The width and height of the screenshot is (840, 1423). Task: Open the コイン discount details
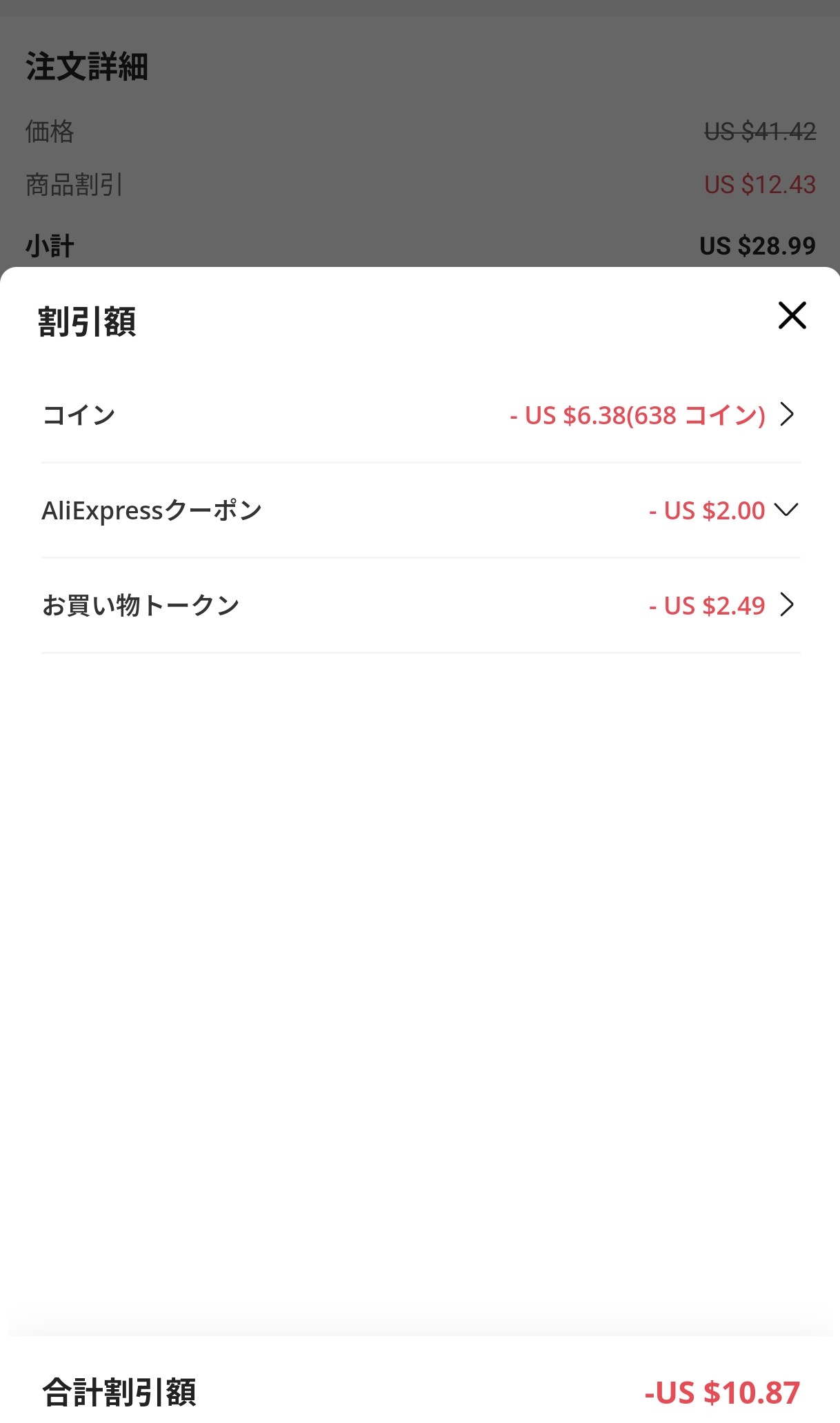(787, 415)
